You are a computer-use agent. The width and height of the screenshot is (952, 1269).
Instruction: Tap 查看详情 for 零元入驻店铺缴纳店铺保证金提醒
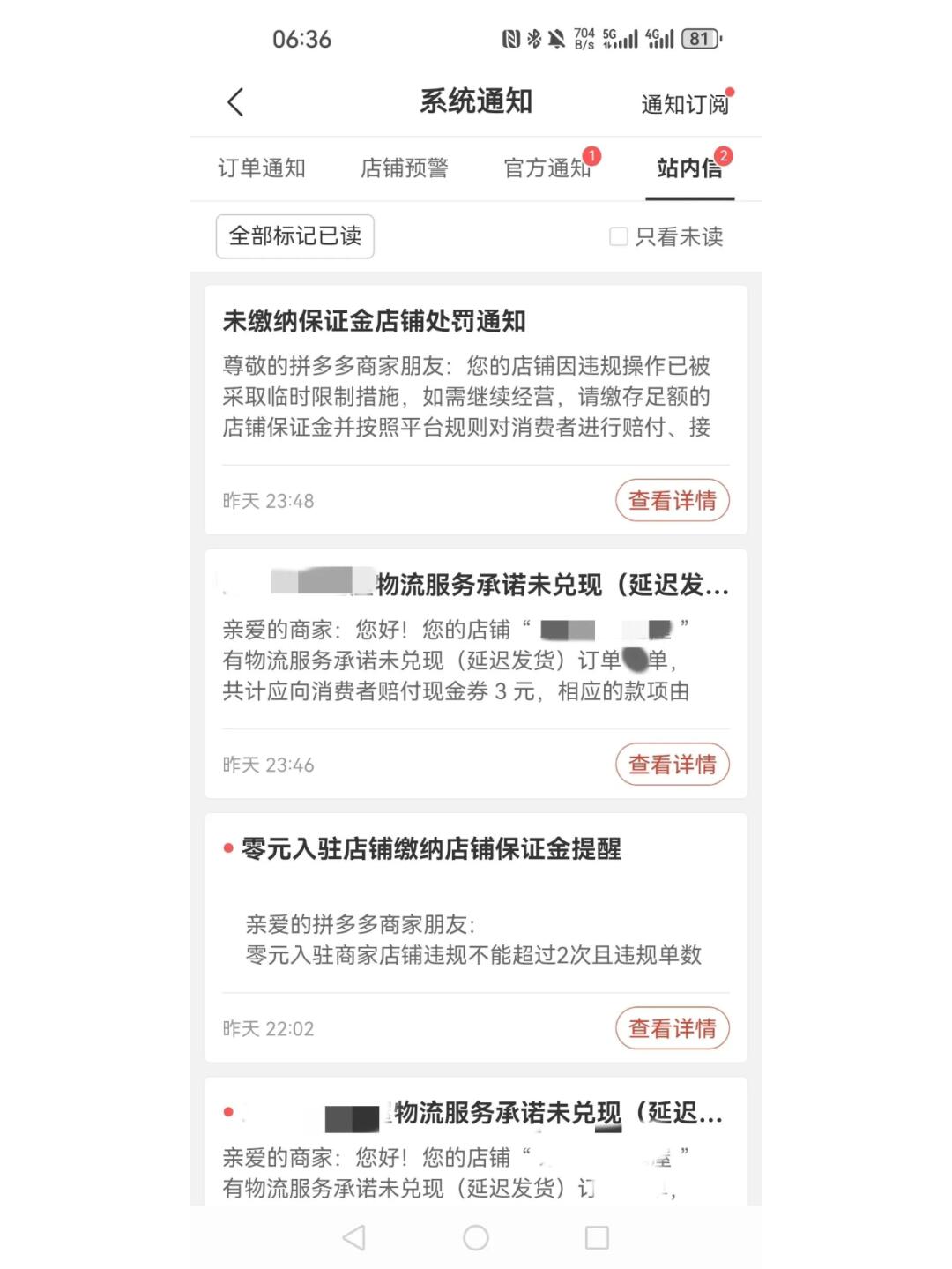(x=672, y=1028)
